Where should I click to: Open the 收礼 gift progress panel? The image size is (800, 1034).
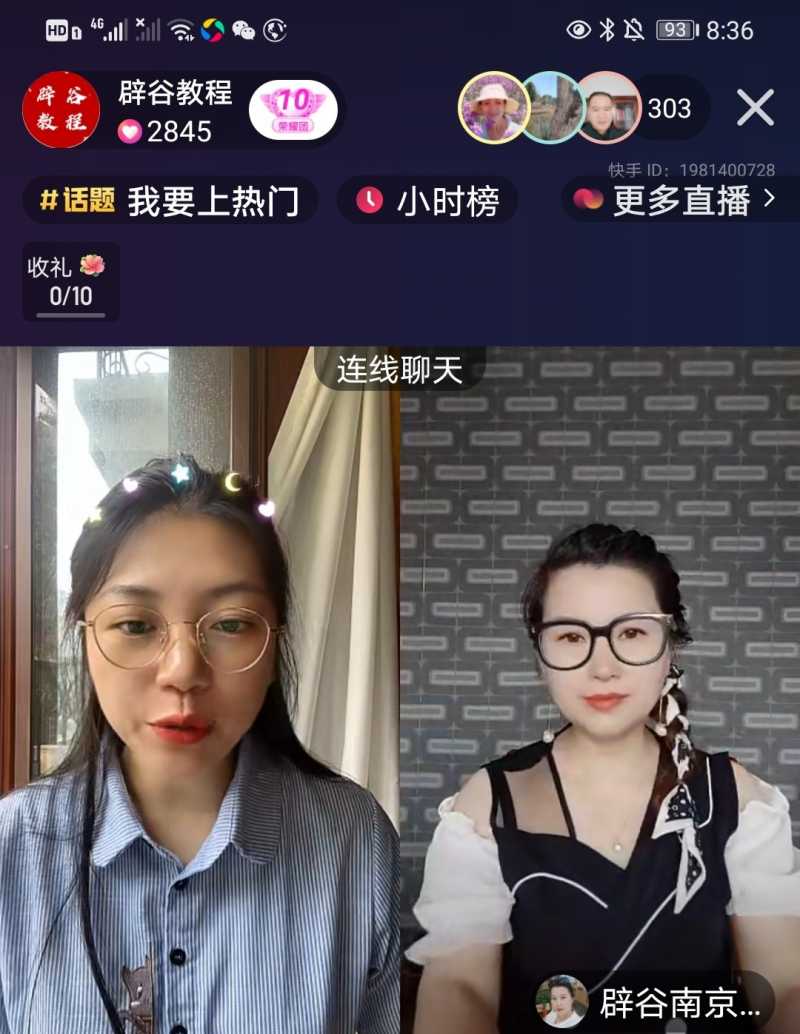[71, 282]
